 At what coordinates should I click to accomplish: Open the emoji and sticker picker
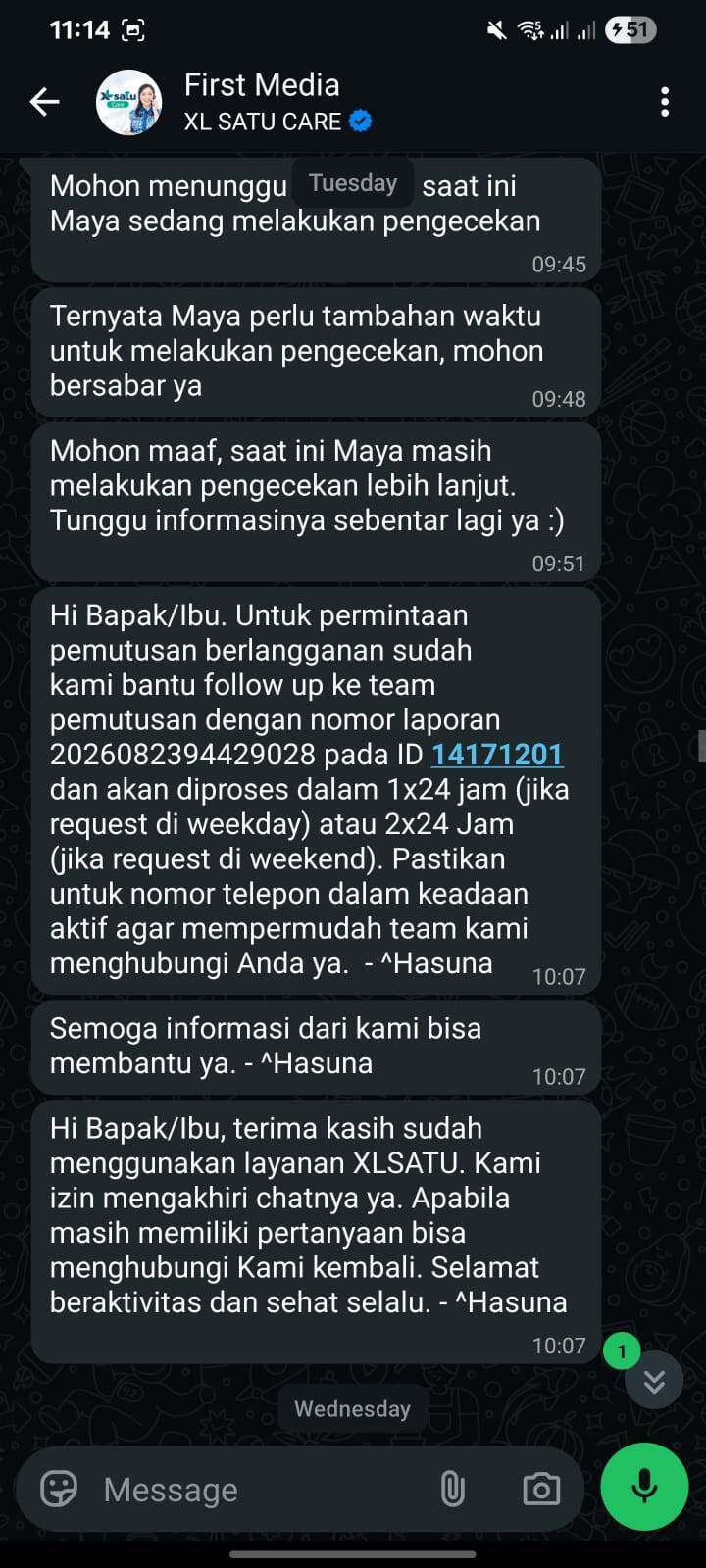pyautogui.click(x=59, y=1490)
